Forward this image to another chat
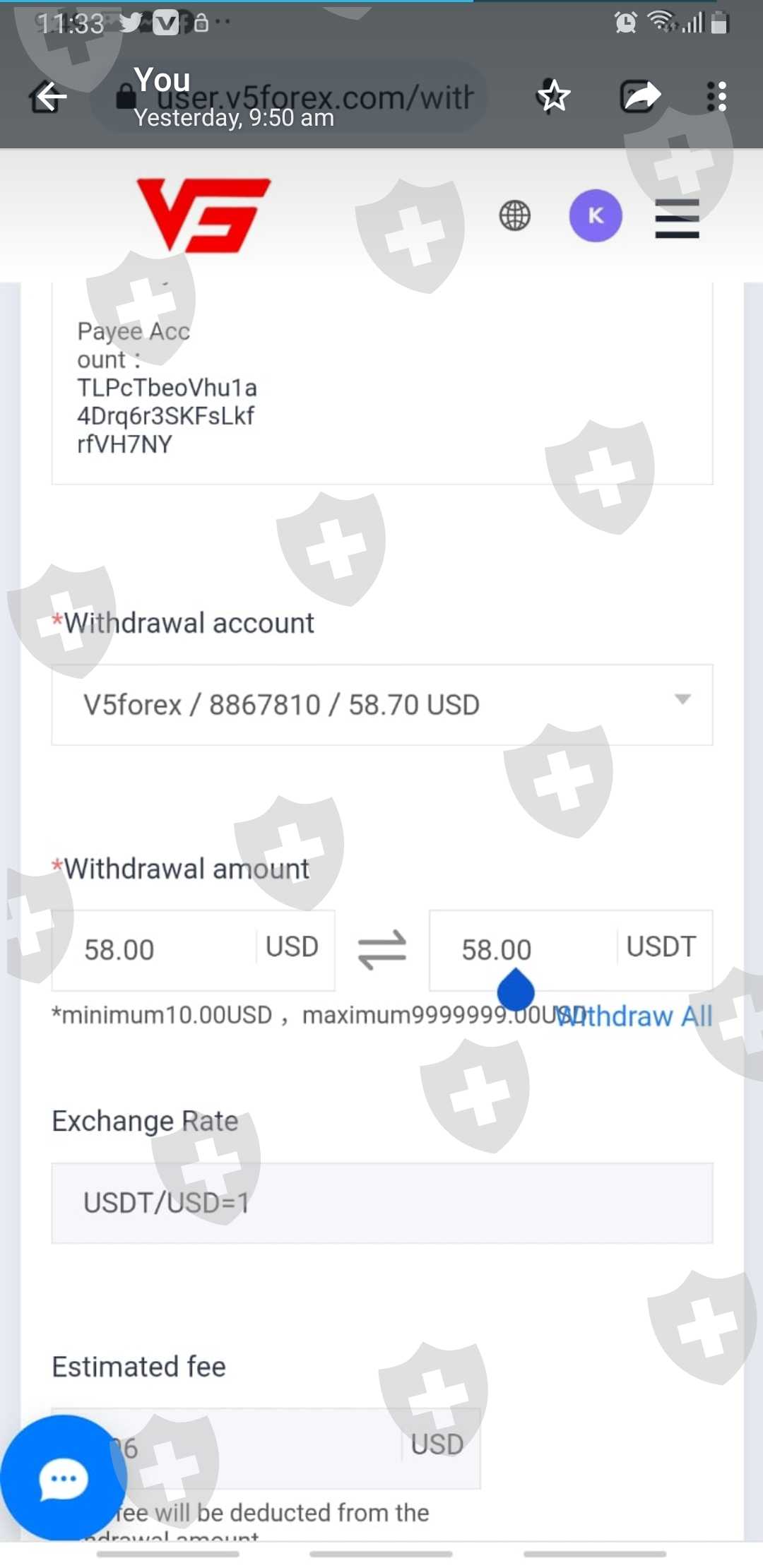The width and height of the screenshot is (763, 1568). [x=640, y=96]
